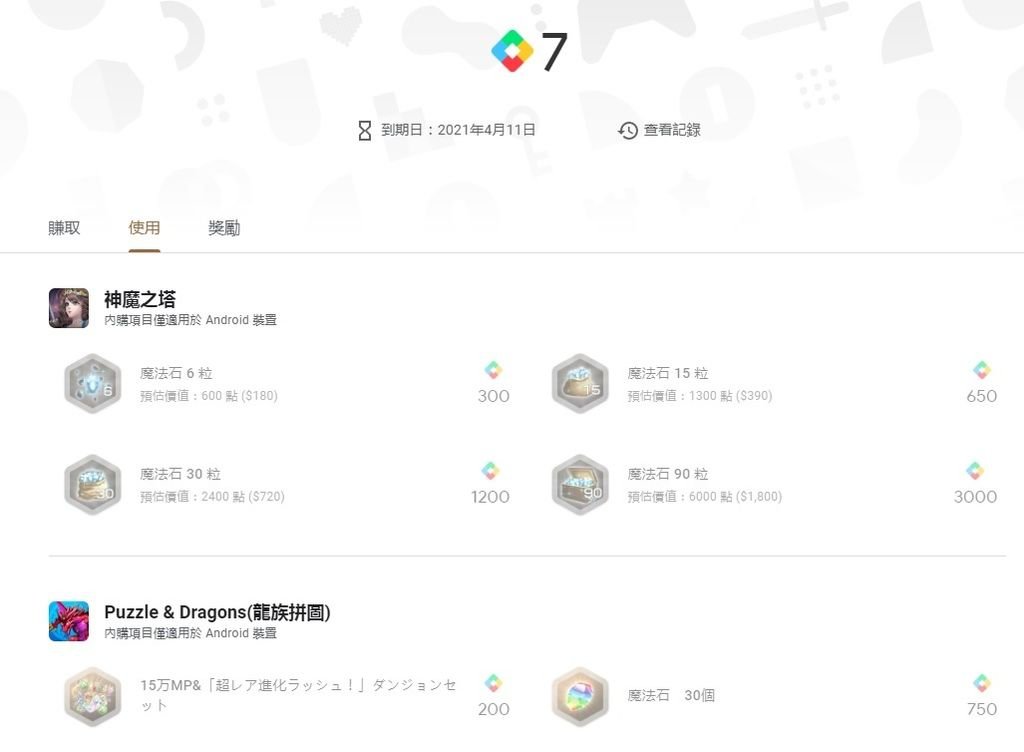The width and height of the screenshot is (1024, 752).
Task: Open the 神魔之塔 game header
Action: [x=140, y=300]
